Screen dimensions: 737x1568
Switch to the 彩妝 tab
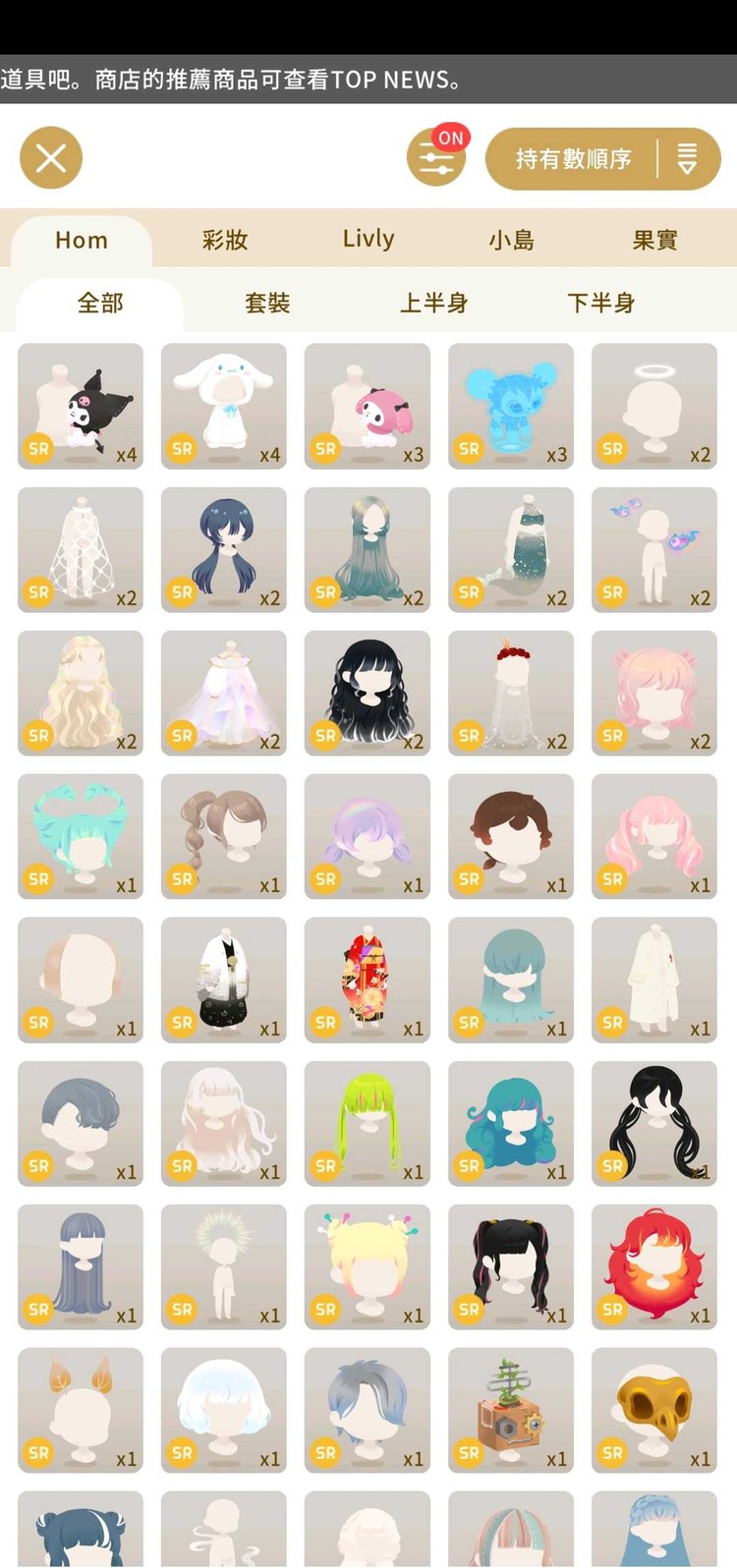225,240
